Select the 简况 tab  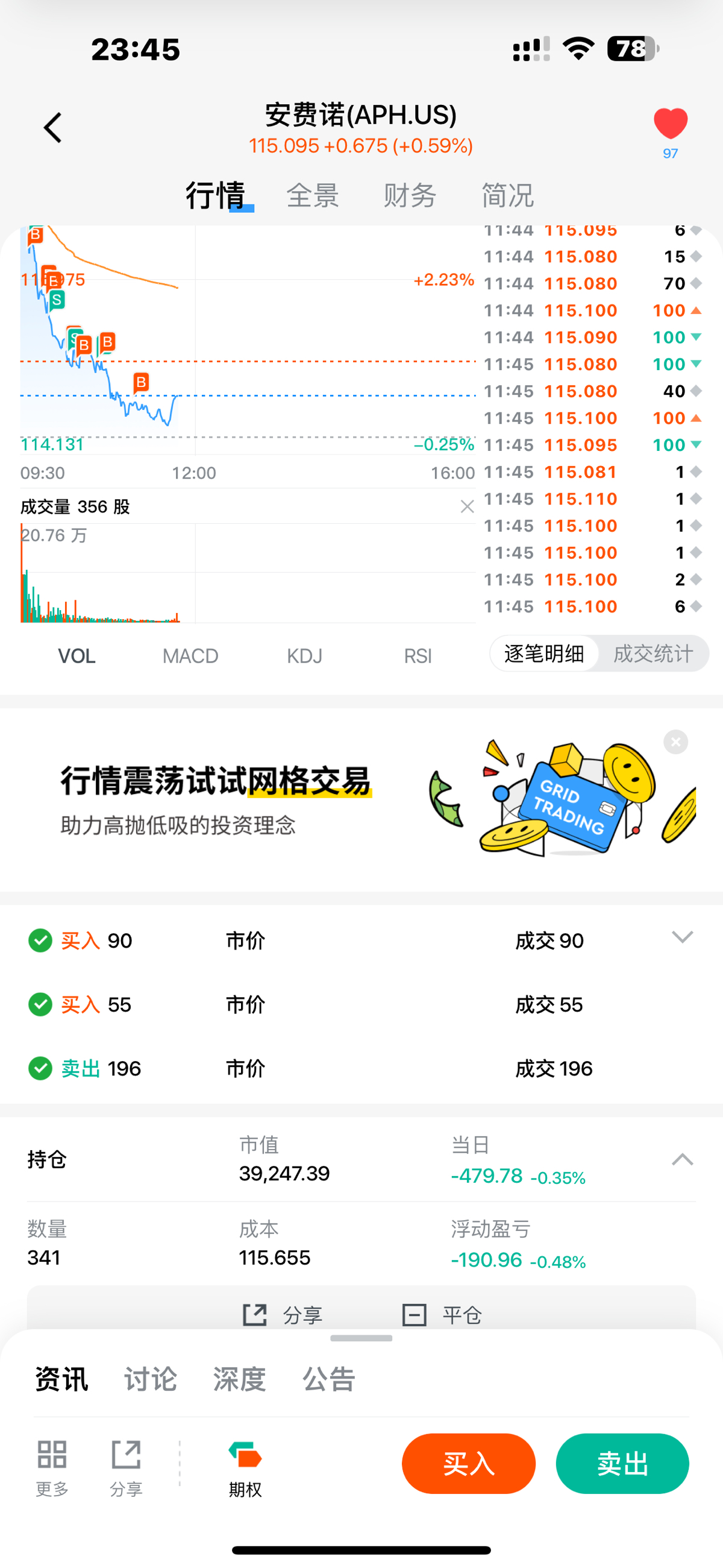click(x=507, y=195)
